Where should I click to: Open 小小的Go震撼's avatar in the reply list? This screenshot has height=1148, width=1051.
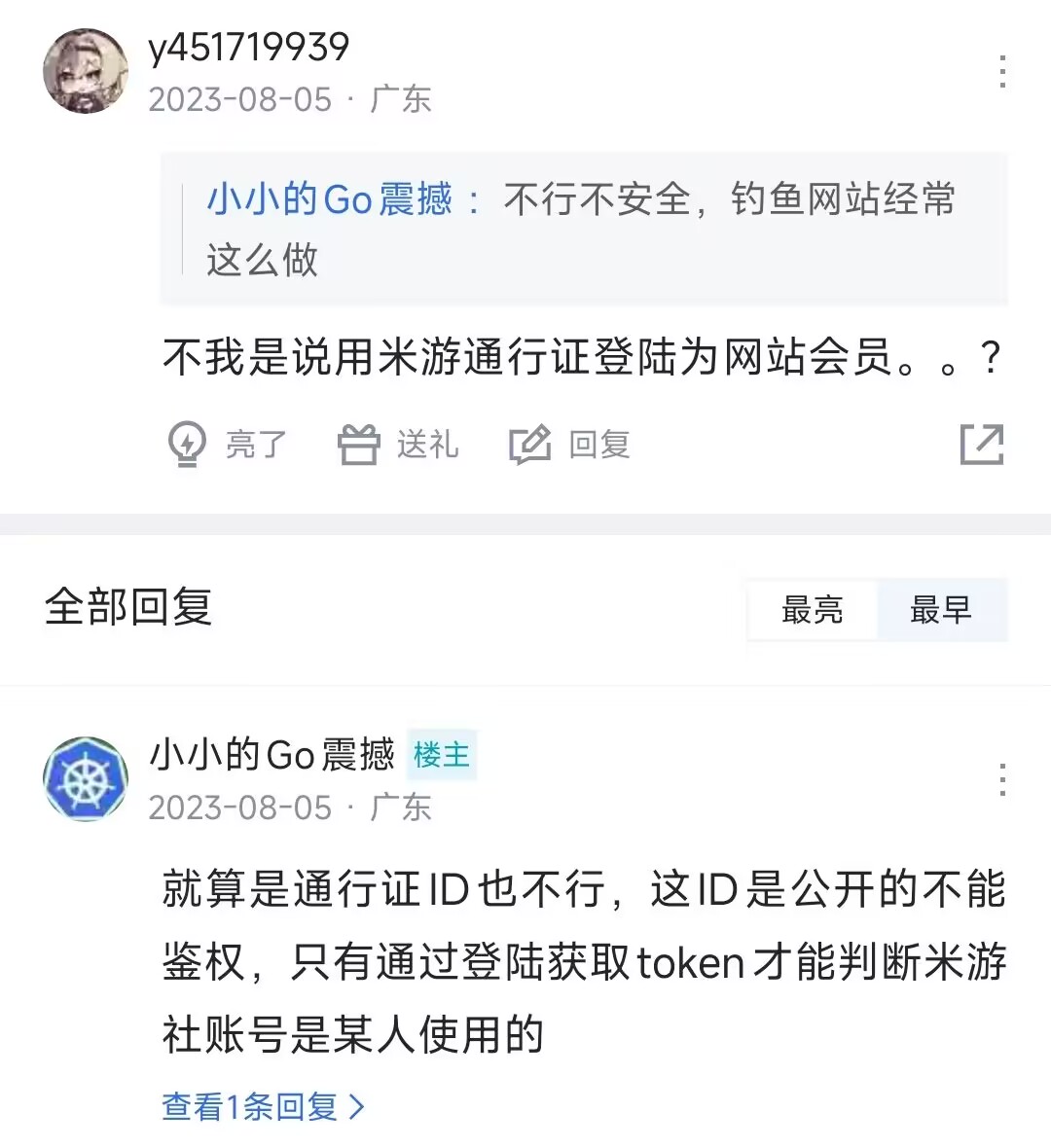click(x=86, y=779)
